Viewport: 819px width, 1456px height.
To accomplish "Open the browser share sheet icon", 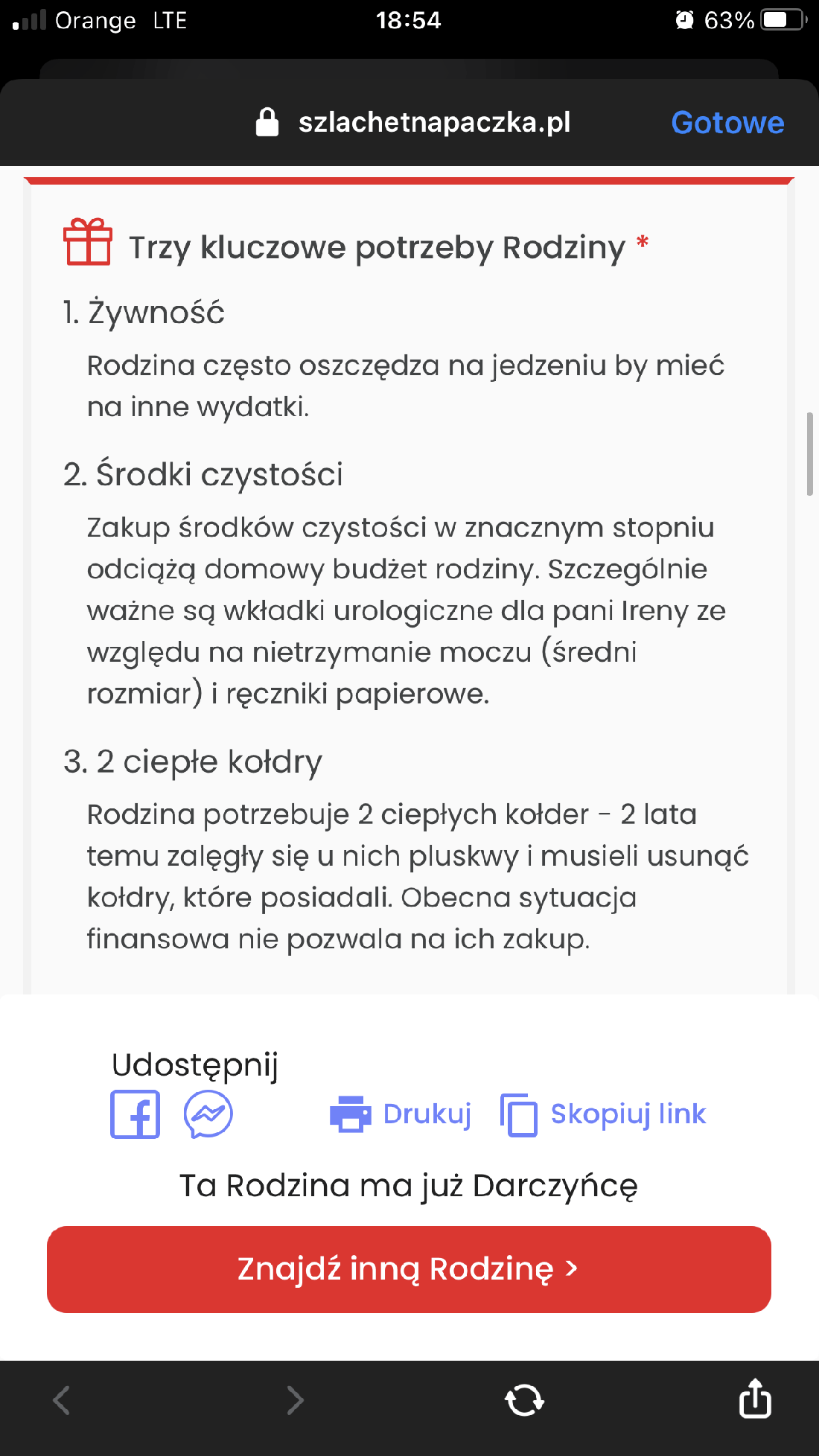I will [755, 1398].
